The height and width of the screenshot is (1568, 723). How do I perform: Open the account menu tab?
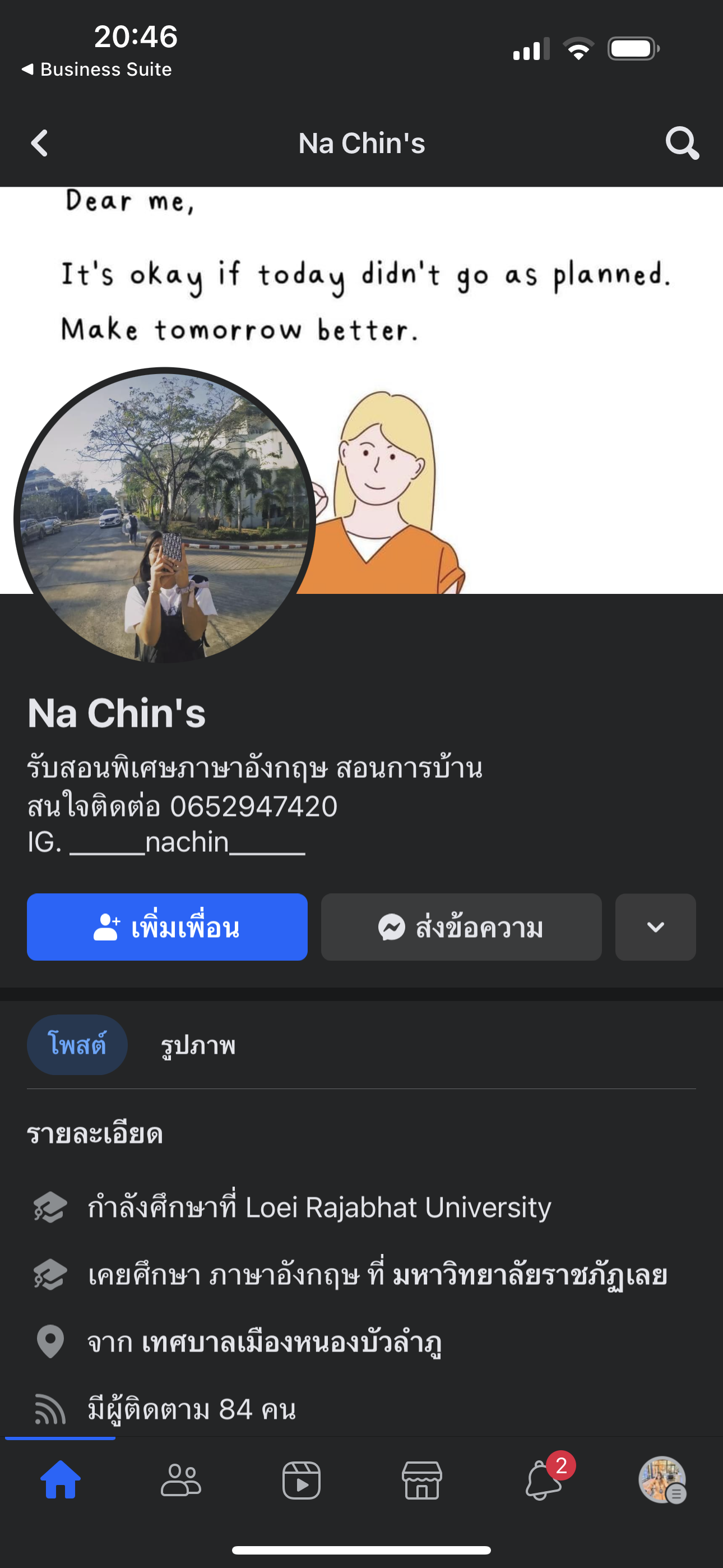click(x=662, y=1480)
